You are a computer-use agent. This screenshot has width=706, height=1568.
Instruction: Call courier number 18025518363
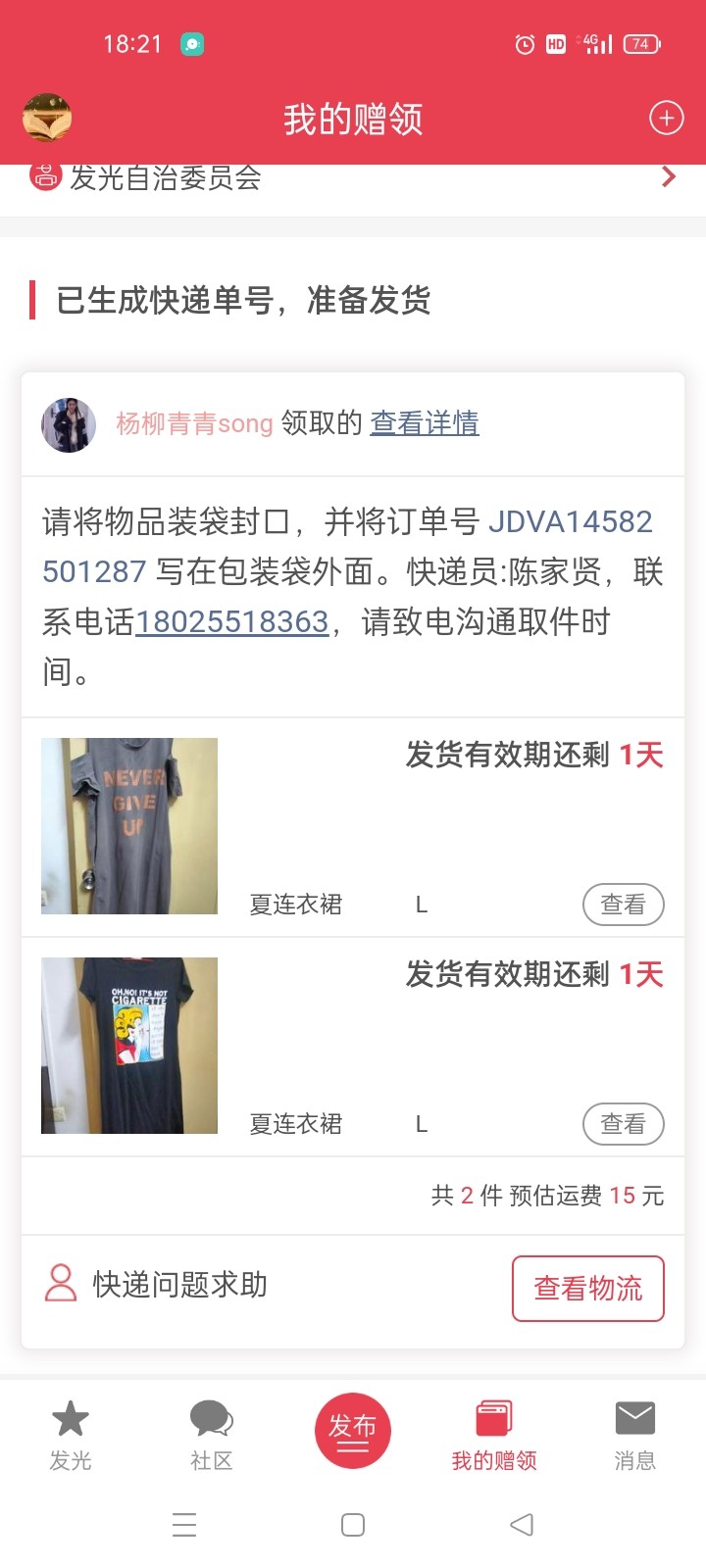tap(232, 622)
